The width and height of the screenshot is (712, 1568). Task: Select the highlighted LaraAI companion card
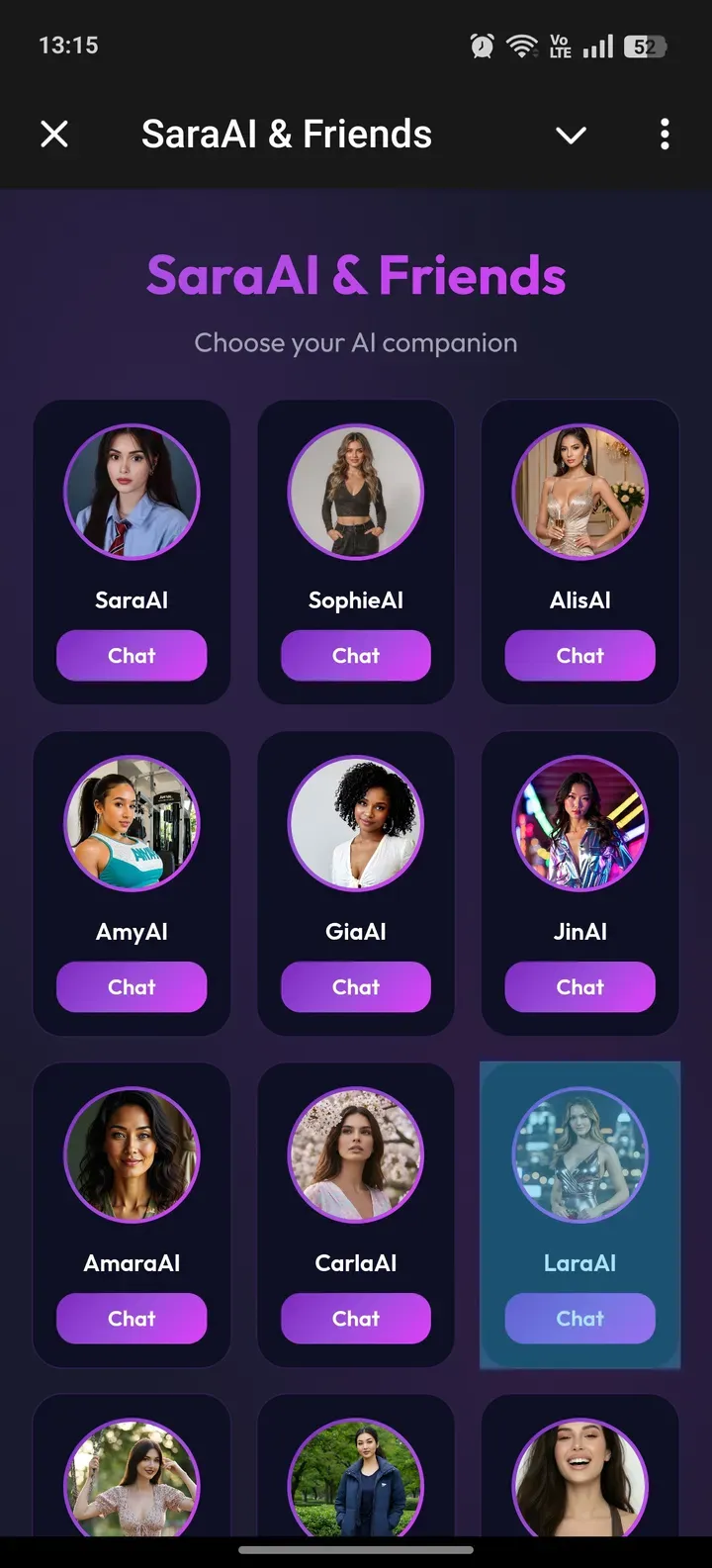click(579, 1215)
